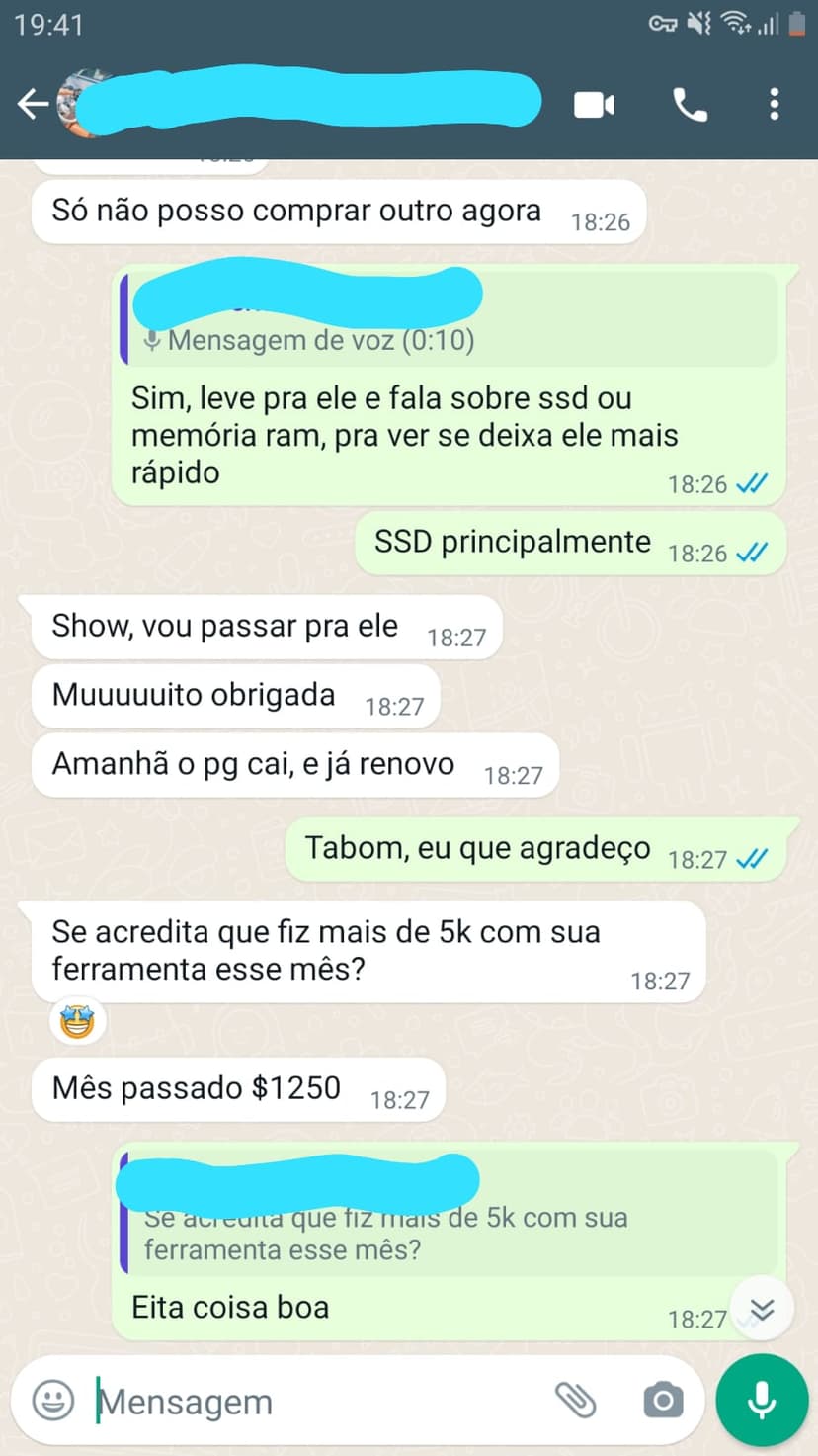Open the three-dot chat options menu
818x1456 pixels.
[774, 103]
